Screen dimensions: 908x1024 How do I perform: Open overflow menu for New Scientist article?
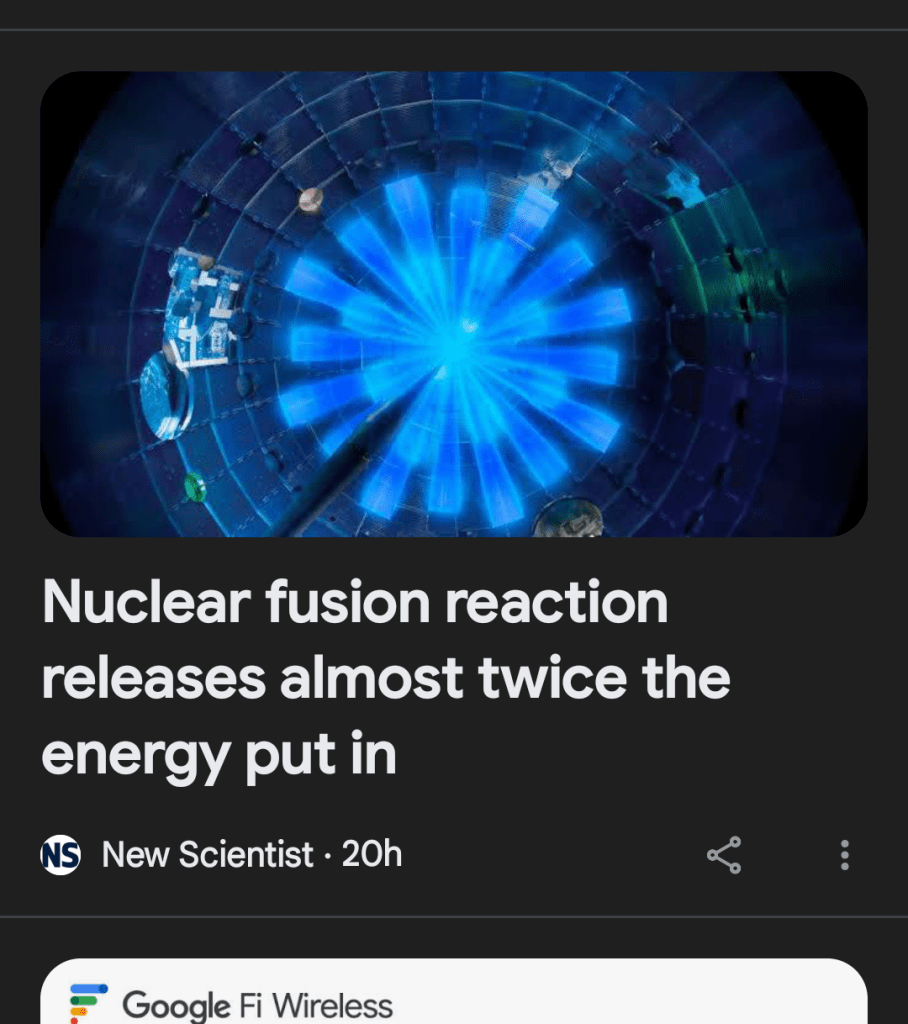(845, 855)
